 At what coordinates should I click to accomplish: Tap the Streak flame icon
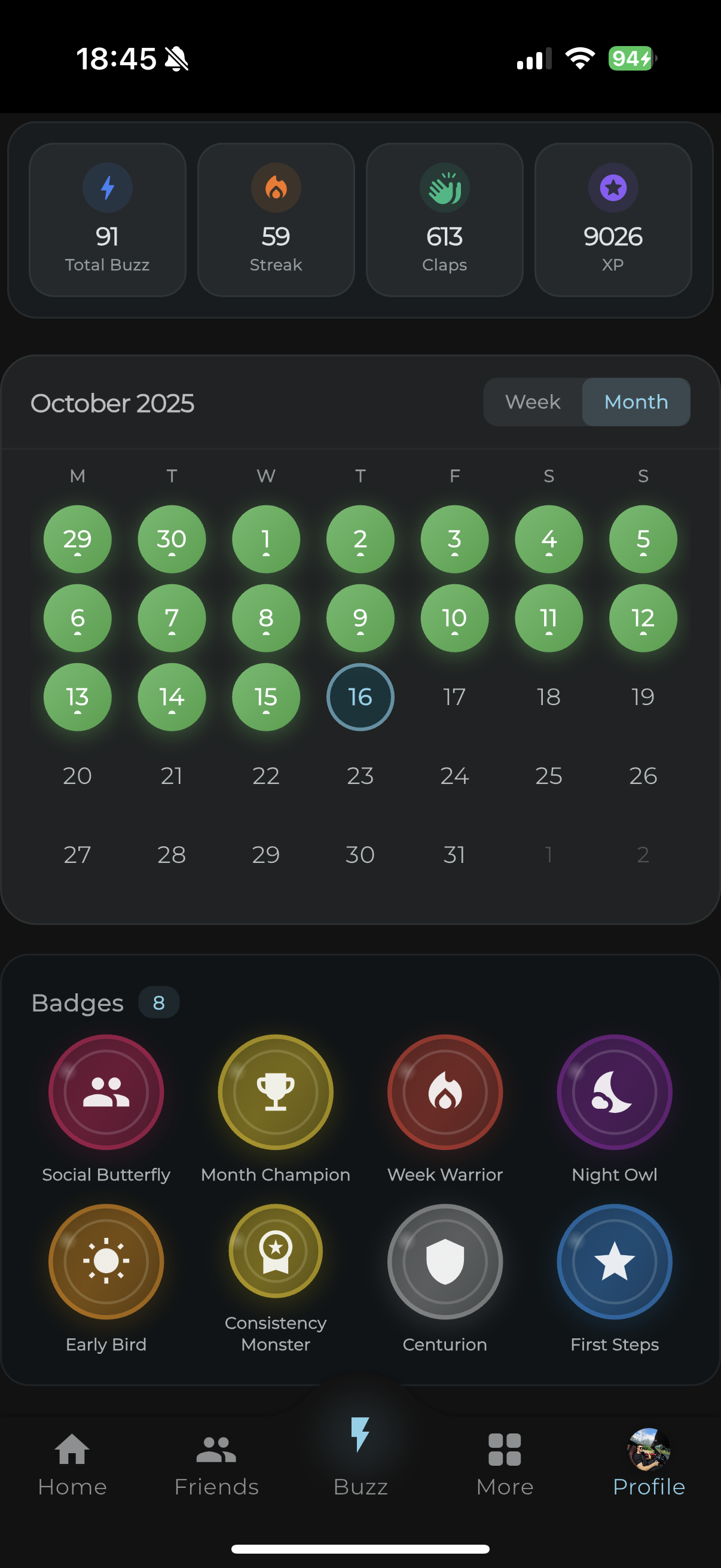click(x=276, y=188)
